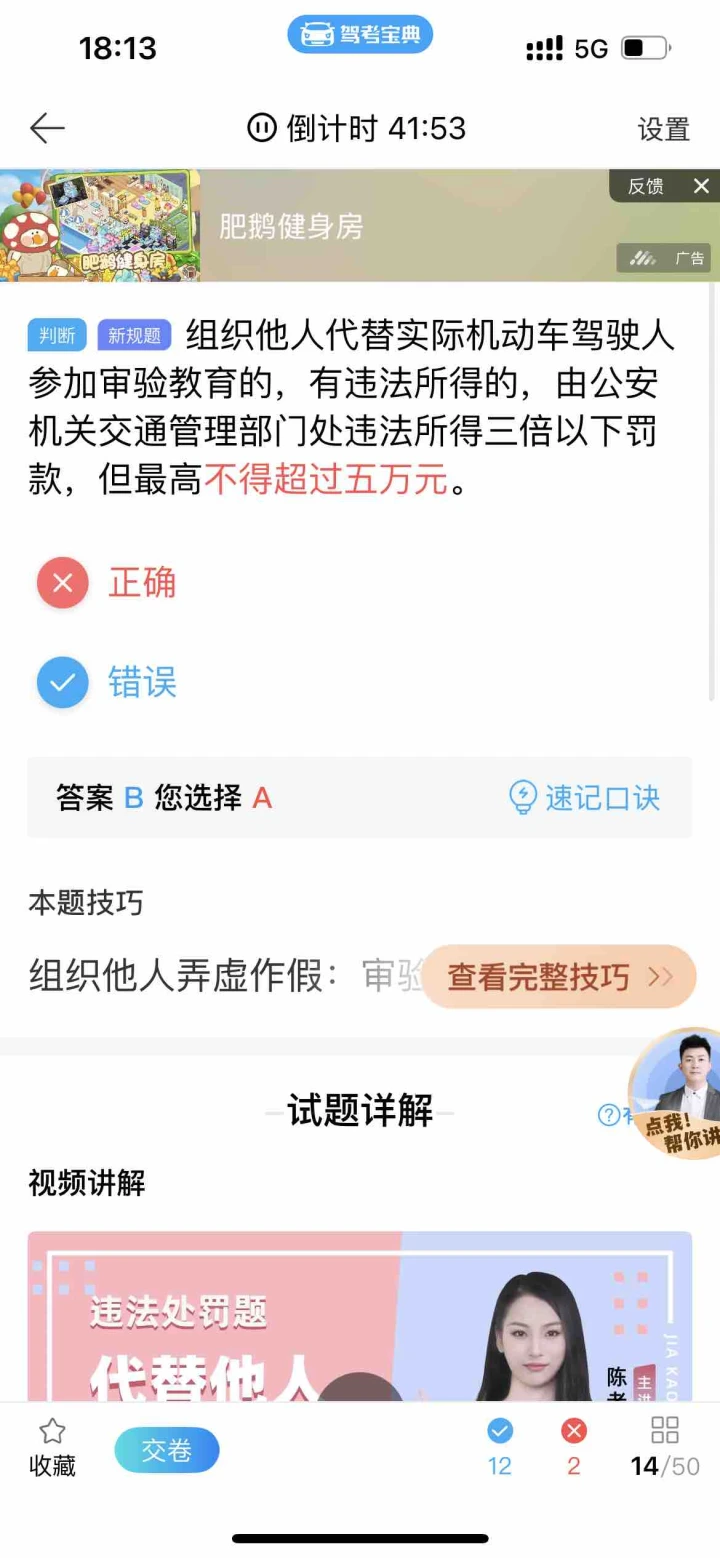The image size is (720, 1558).
Task: Tap 反馈 on the ad banner
Action: tap(645, 186)
